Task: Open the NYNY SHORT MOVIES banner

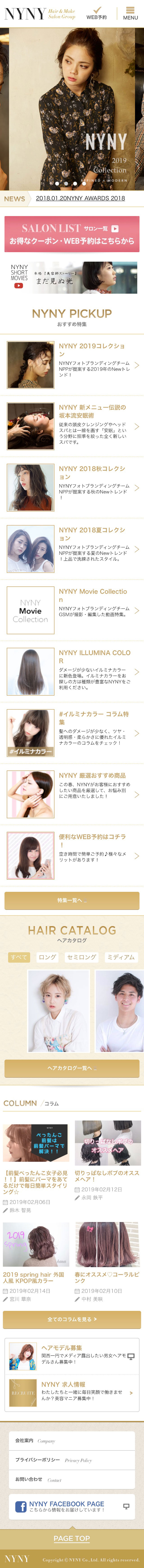Action: (72, 278)
